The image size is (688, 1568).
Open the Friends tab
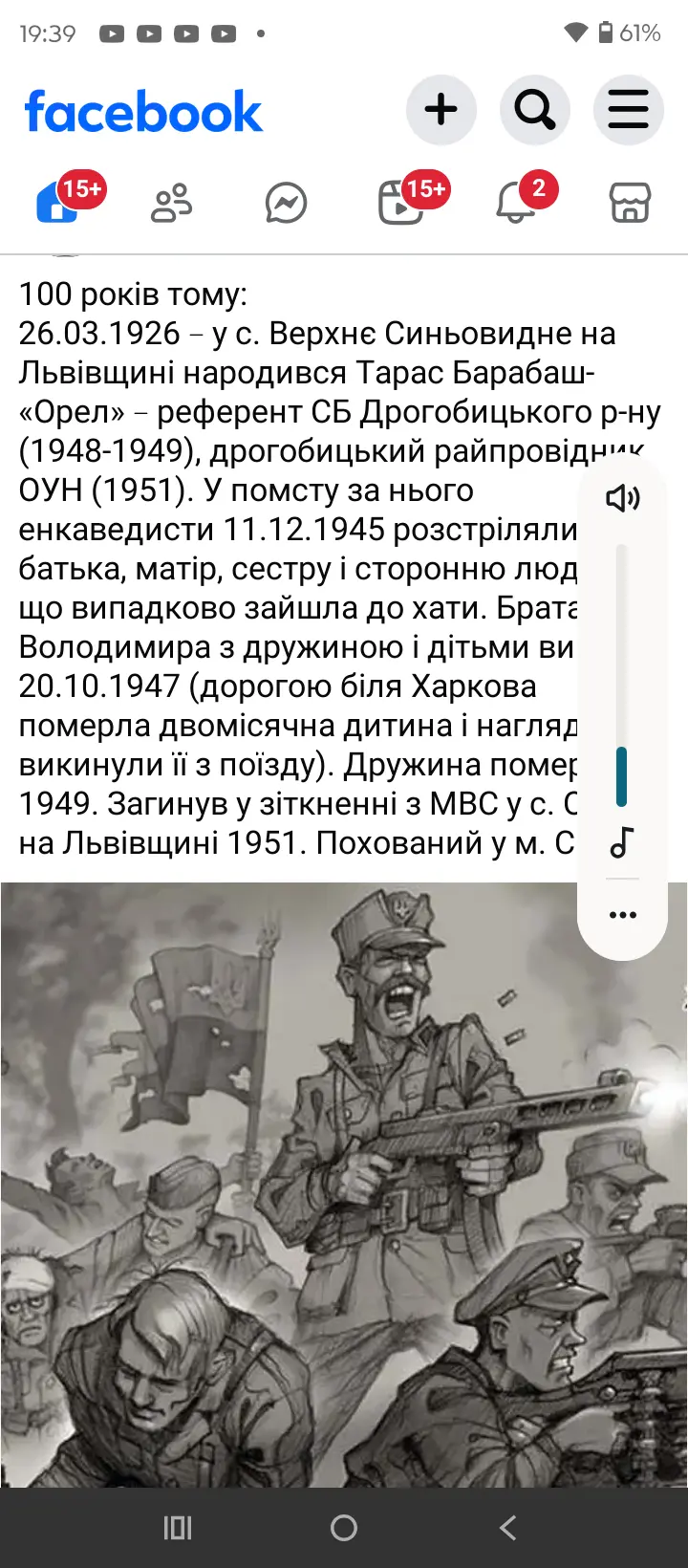click(172, 203)
